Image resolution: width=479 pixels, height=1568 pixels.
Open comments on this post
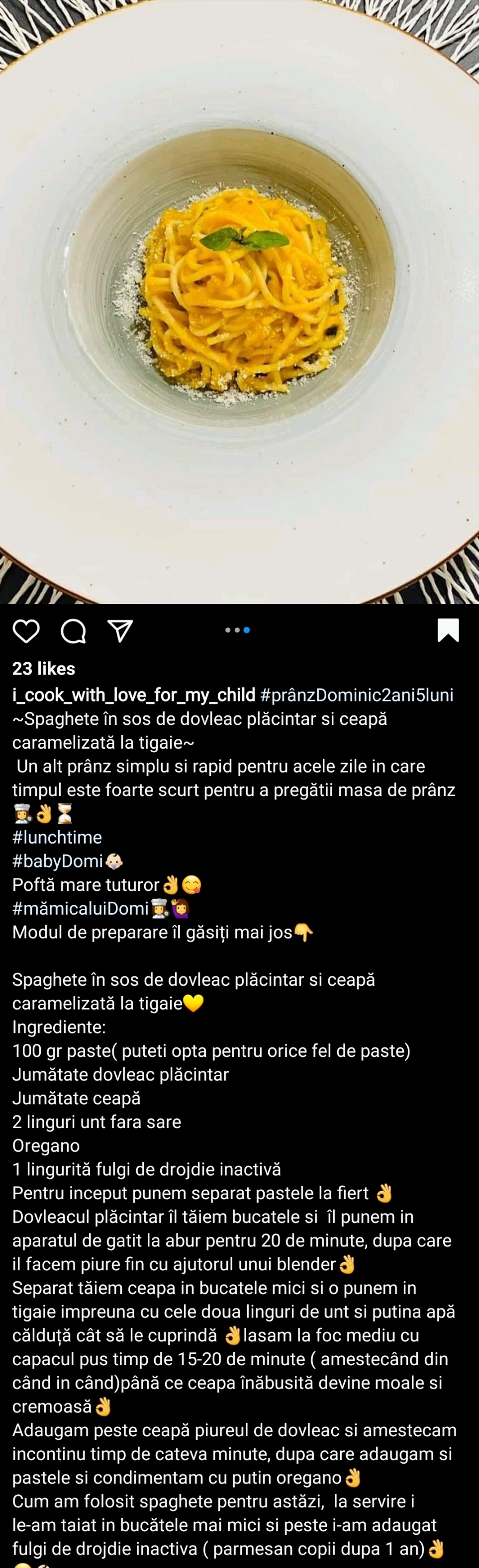[x=73, y=631]
